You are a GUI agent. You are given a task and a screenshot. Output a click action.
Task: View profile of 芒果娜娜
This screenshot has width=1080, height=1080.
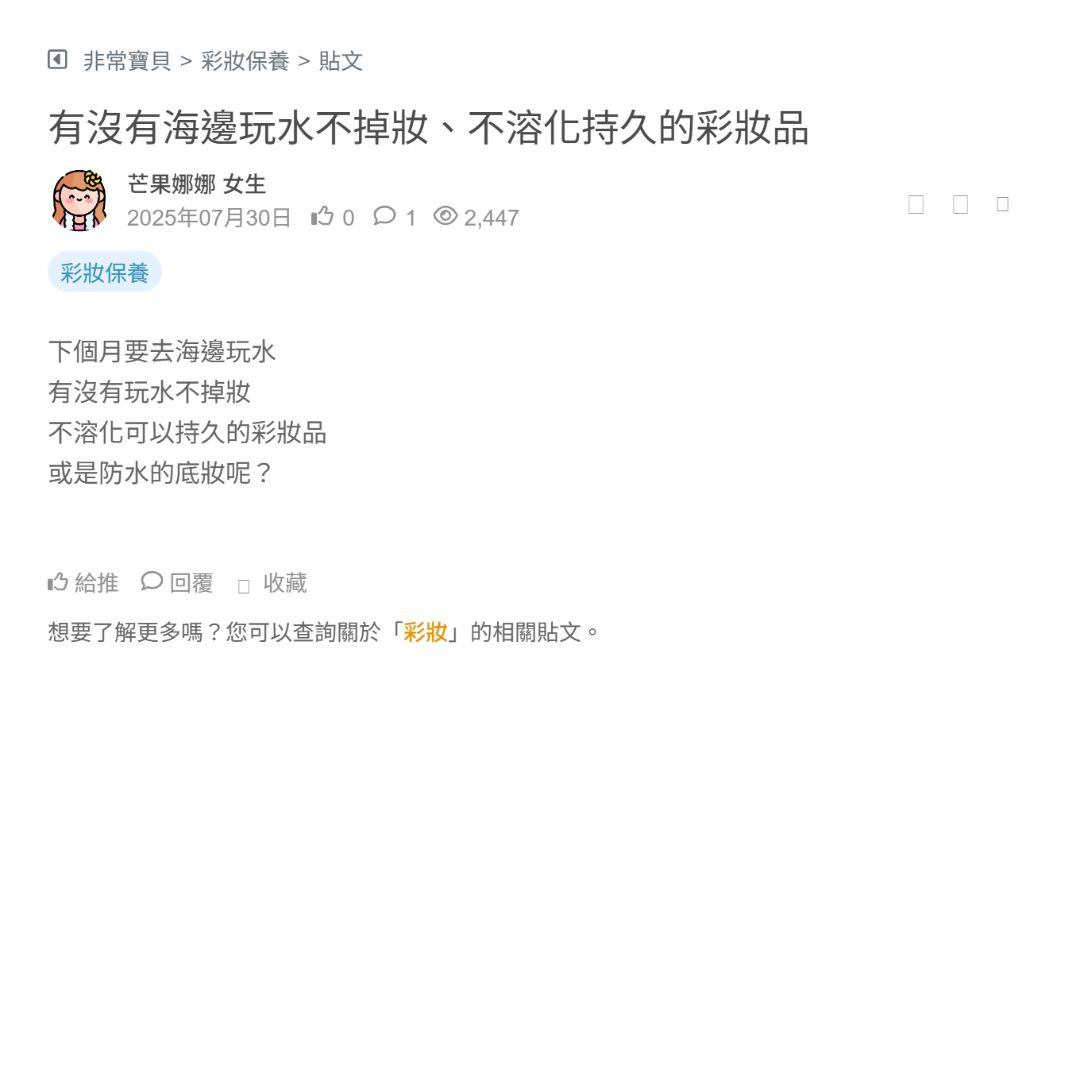[171, 184]
